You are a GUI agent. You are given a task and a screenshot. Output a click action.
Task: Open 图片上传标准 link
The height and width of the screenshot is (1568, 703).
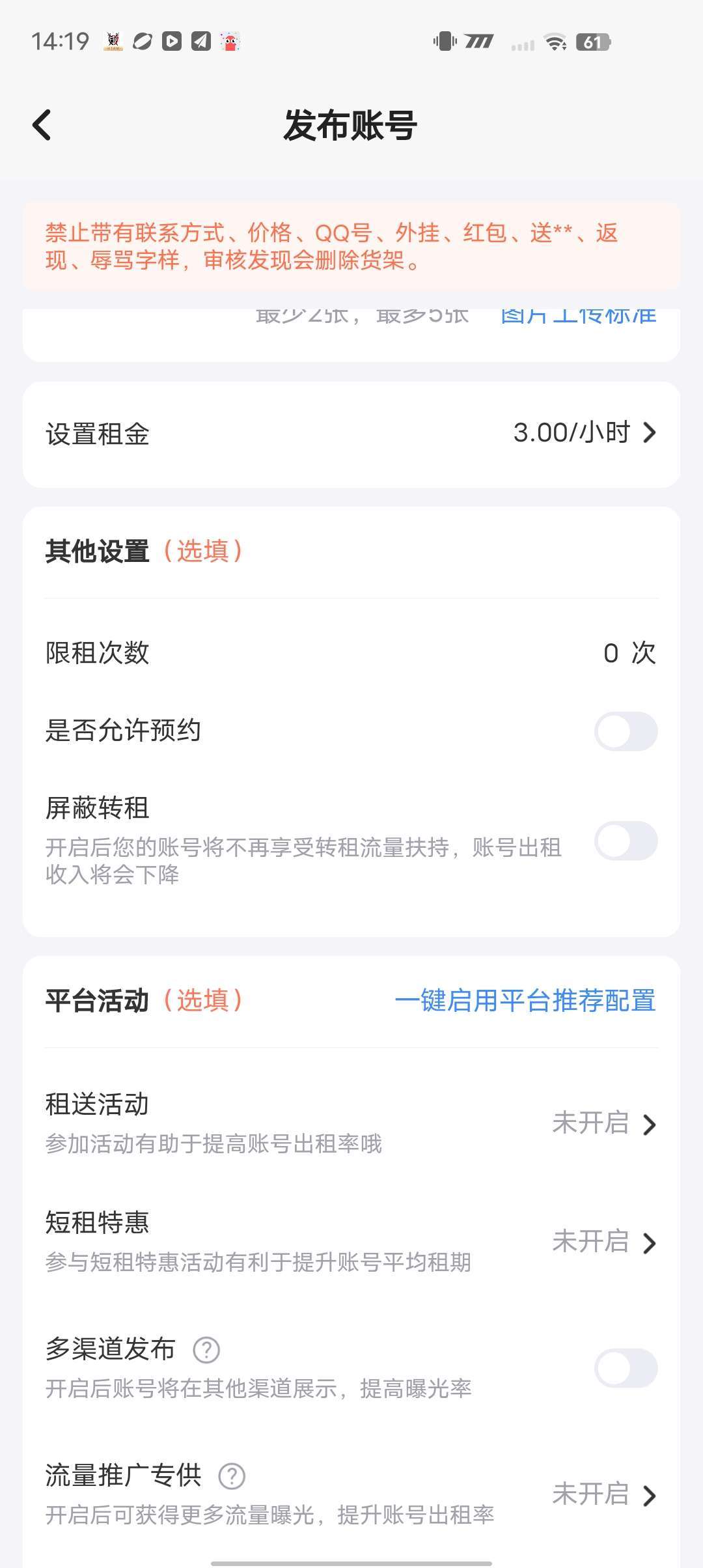click(578, 317)
